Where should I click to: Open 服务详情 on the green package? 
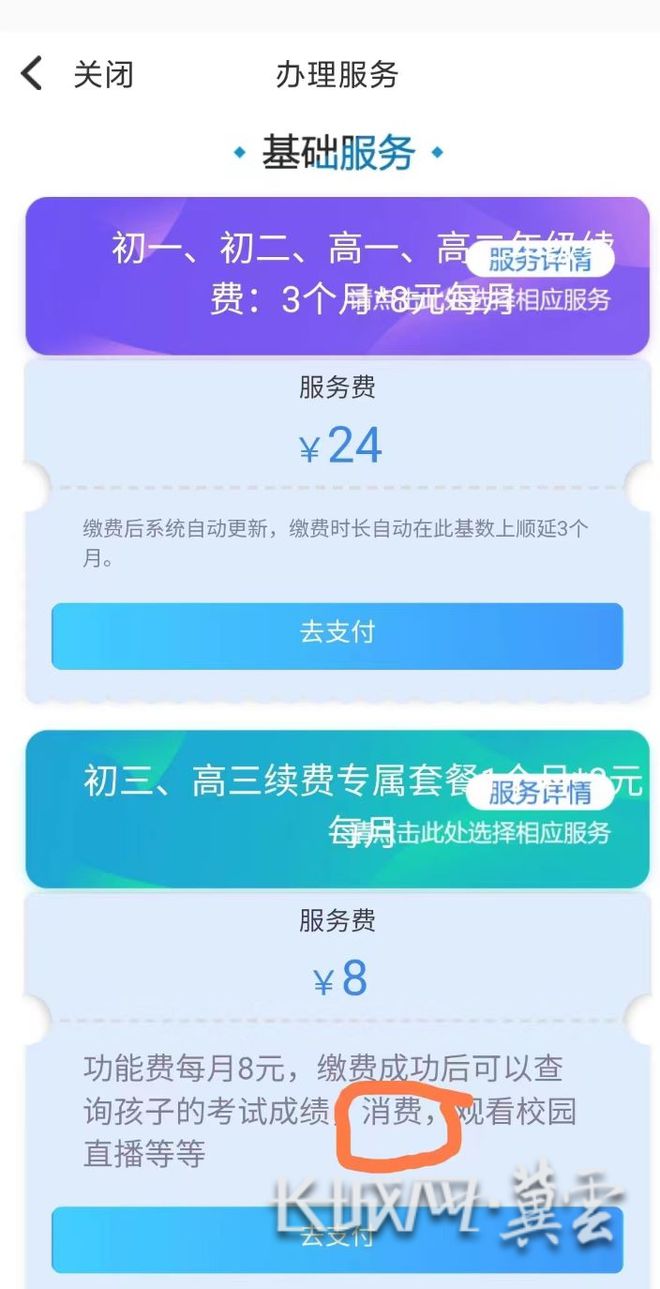541,793
